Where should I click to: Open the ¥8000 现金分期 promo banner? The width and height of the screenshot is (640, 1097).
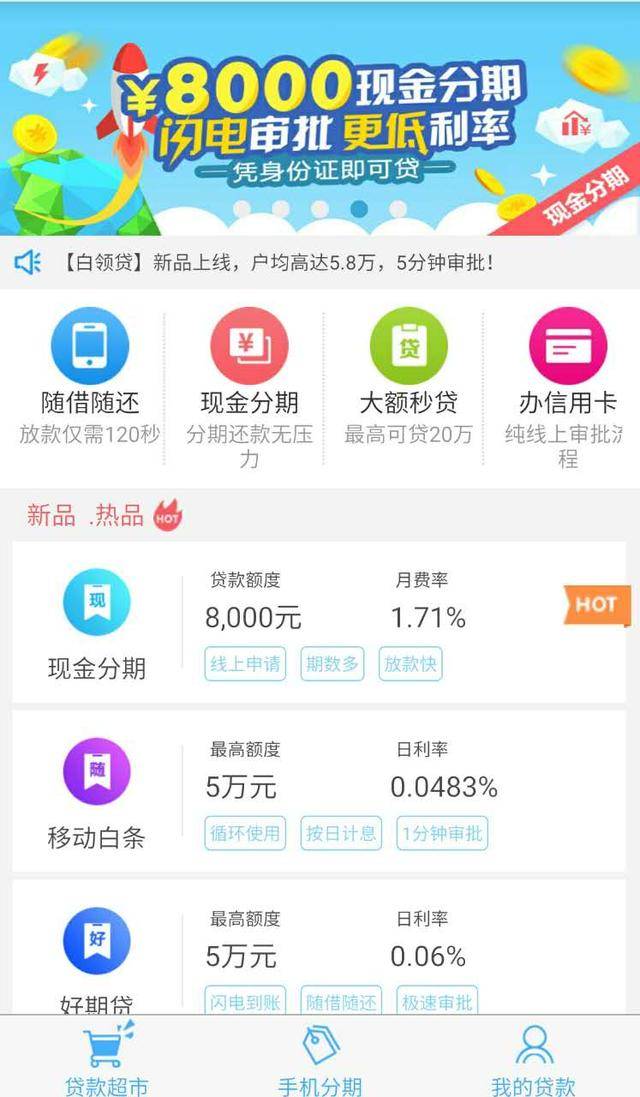tap(320, 119)
